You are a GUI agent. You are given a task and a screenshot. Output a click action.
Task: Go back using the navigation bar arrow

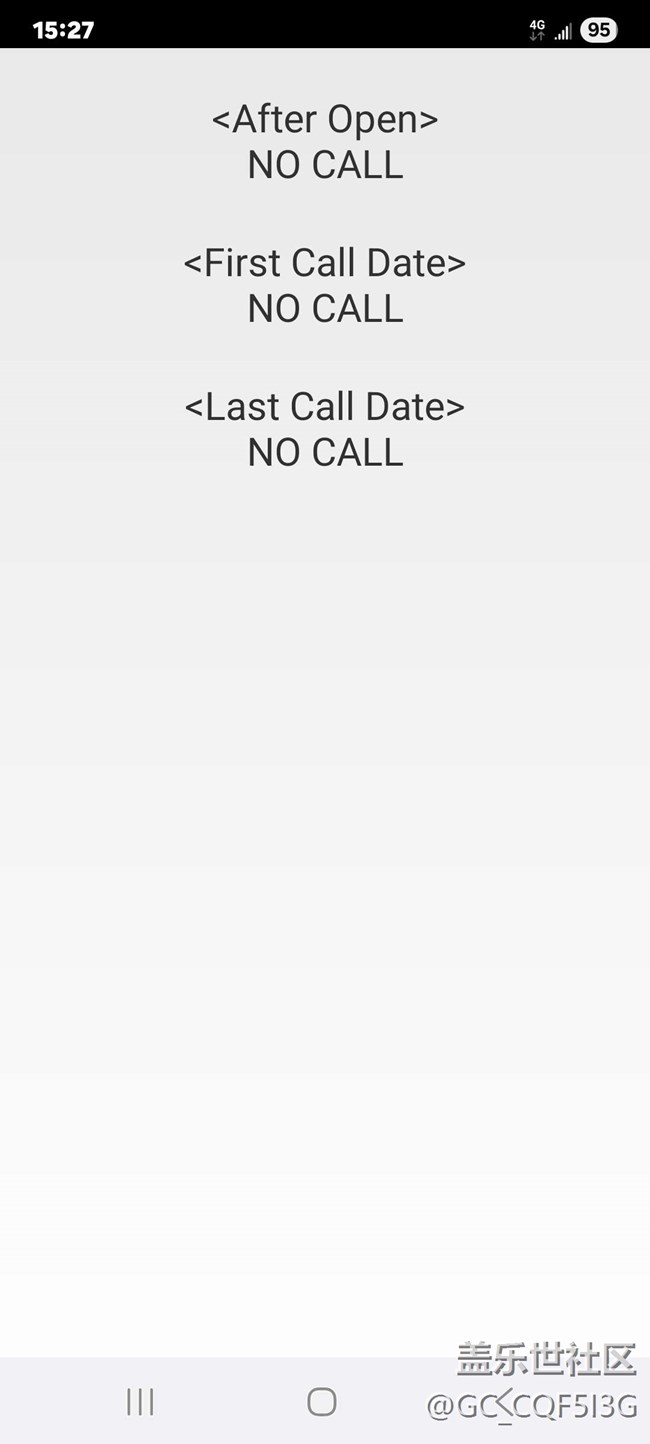point(503,1403)
